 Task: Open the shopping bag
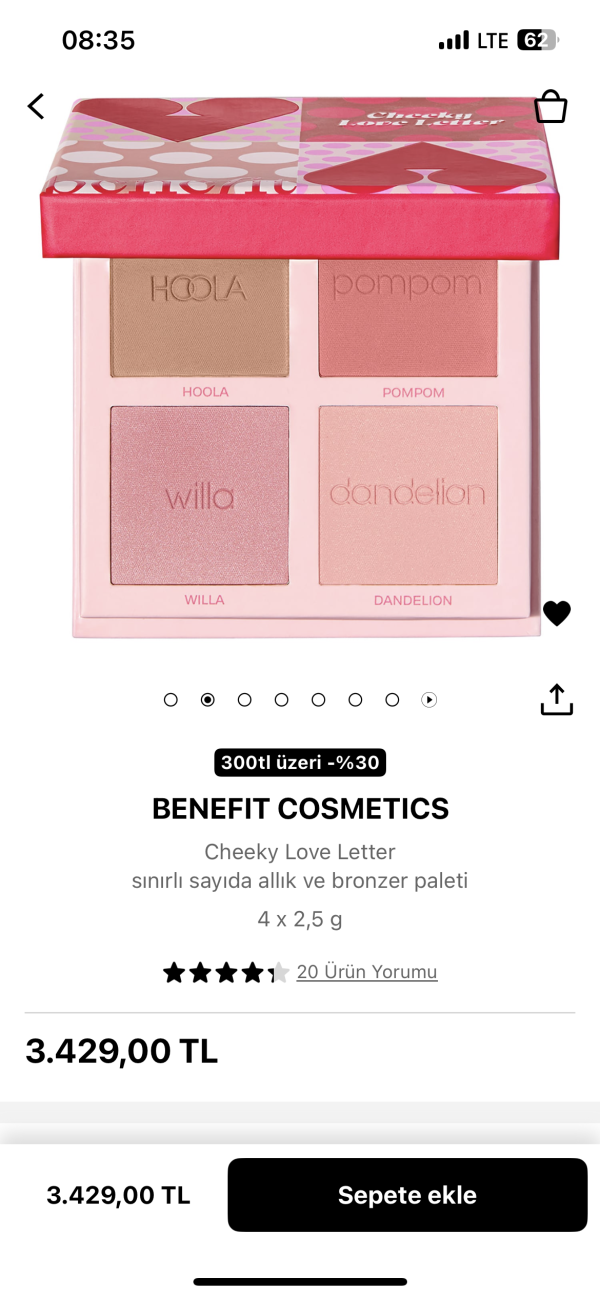tap(550, 106)
